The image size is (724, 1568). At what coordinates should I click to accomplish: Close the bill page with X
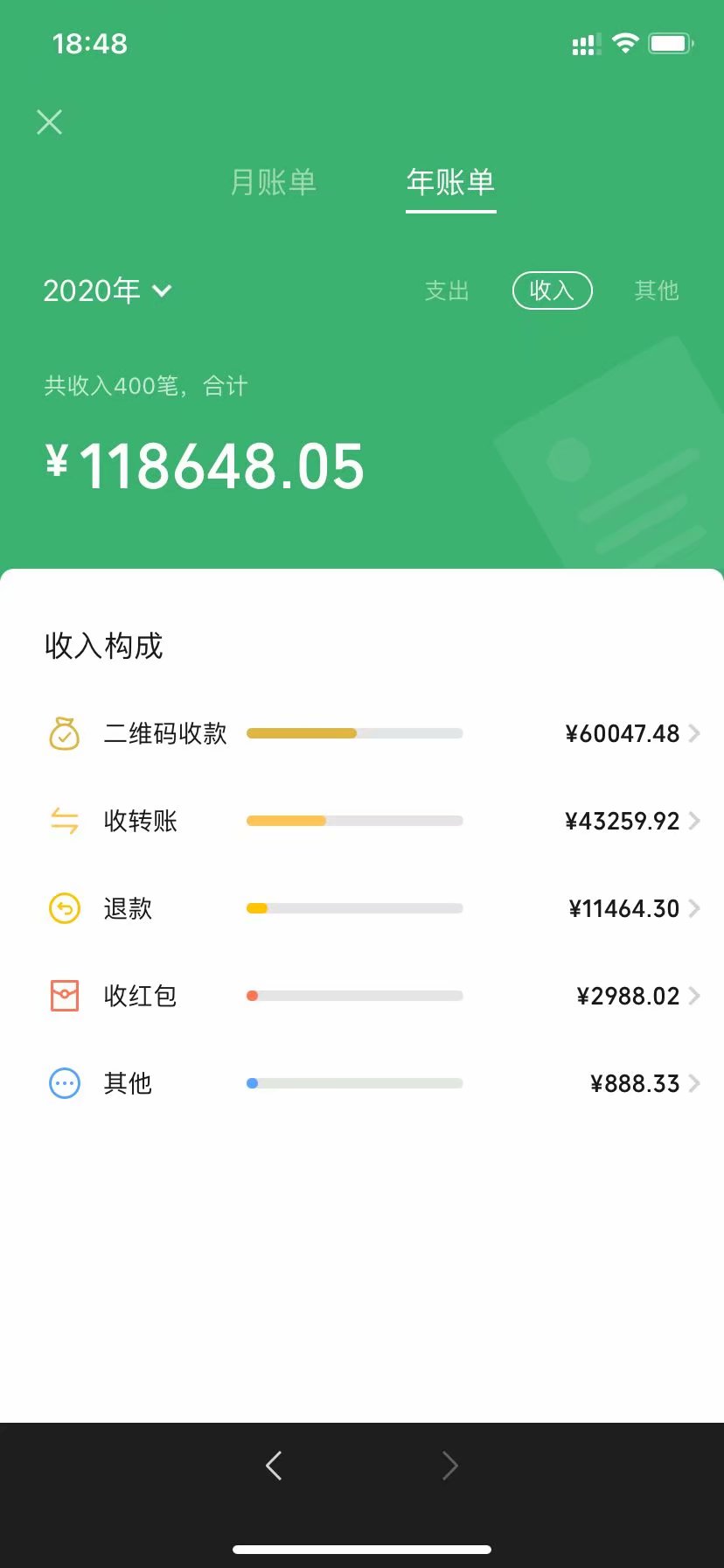pyautogui.click(x=50, y=122)
